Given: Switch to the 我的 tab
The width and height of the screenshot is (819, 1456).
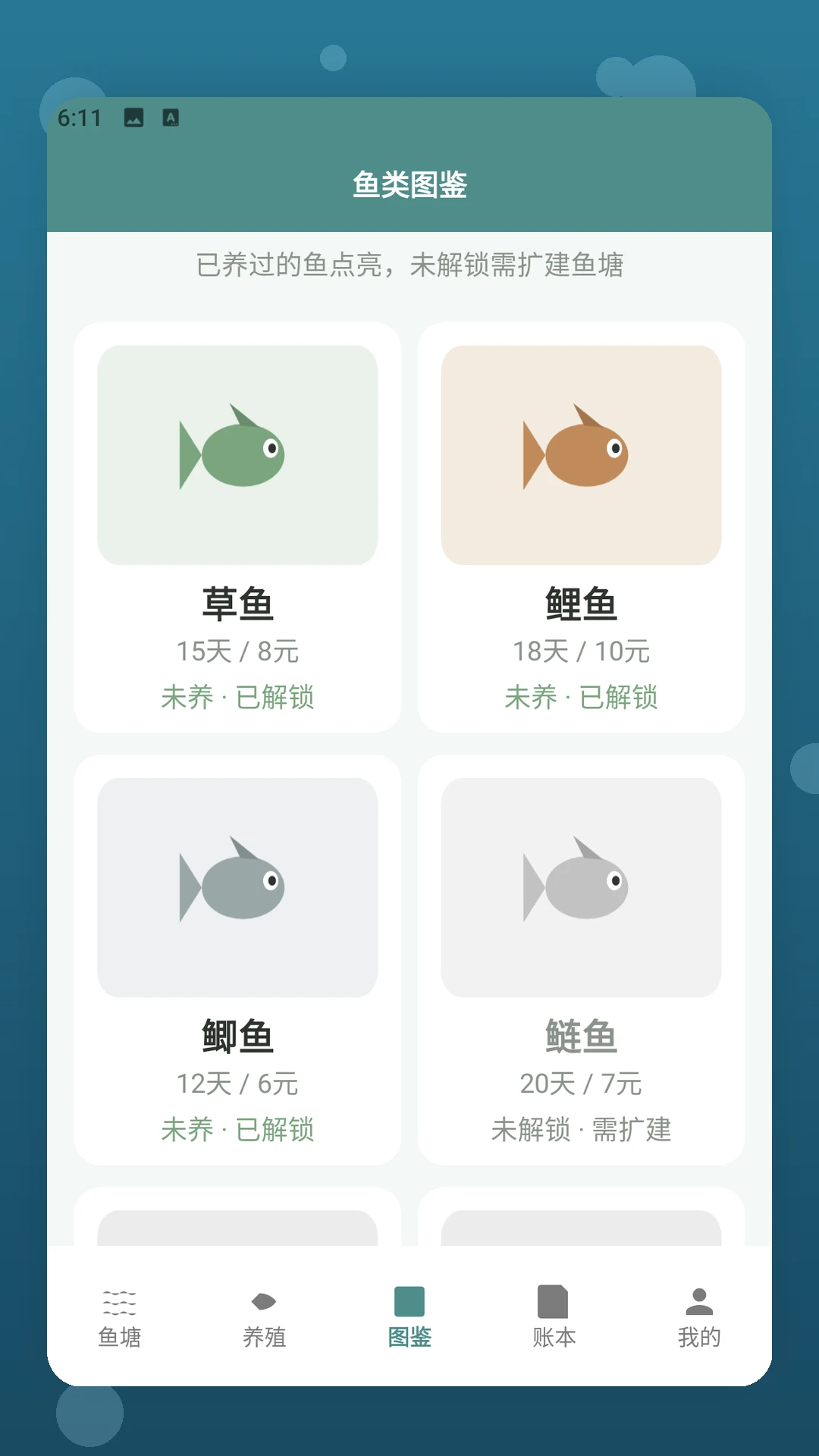Looking at the screenshot, I should (699, 1318).
